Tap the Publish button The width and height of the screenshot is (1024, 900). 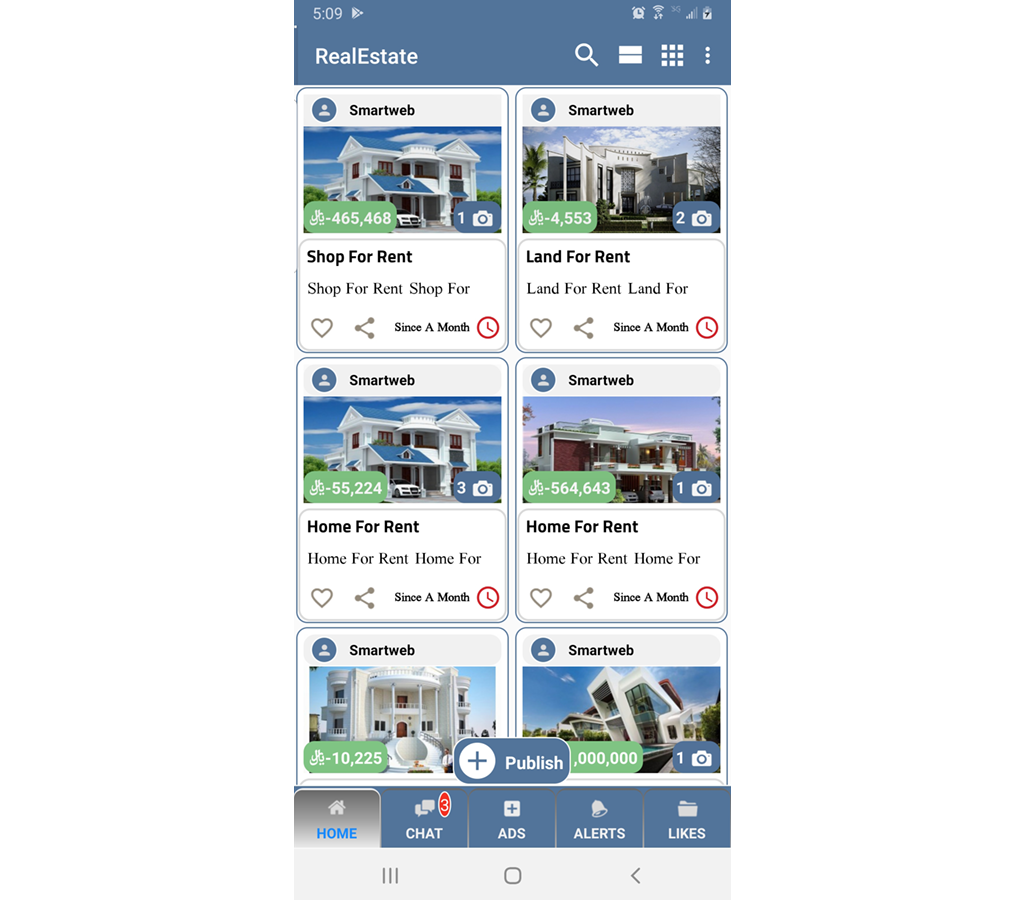(512, 762)
